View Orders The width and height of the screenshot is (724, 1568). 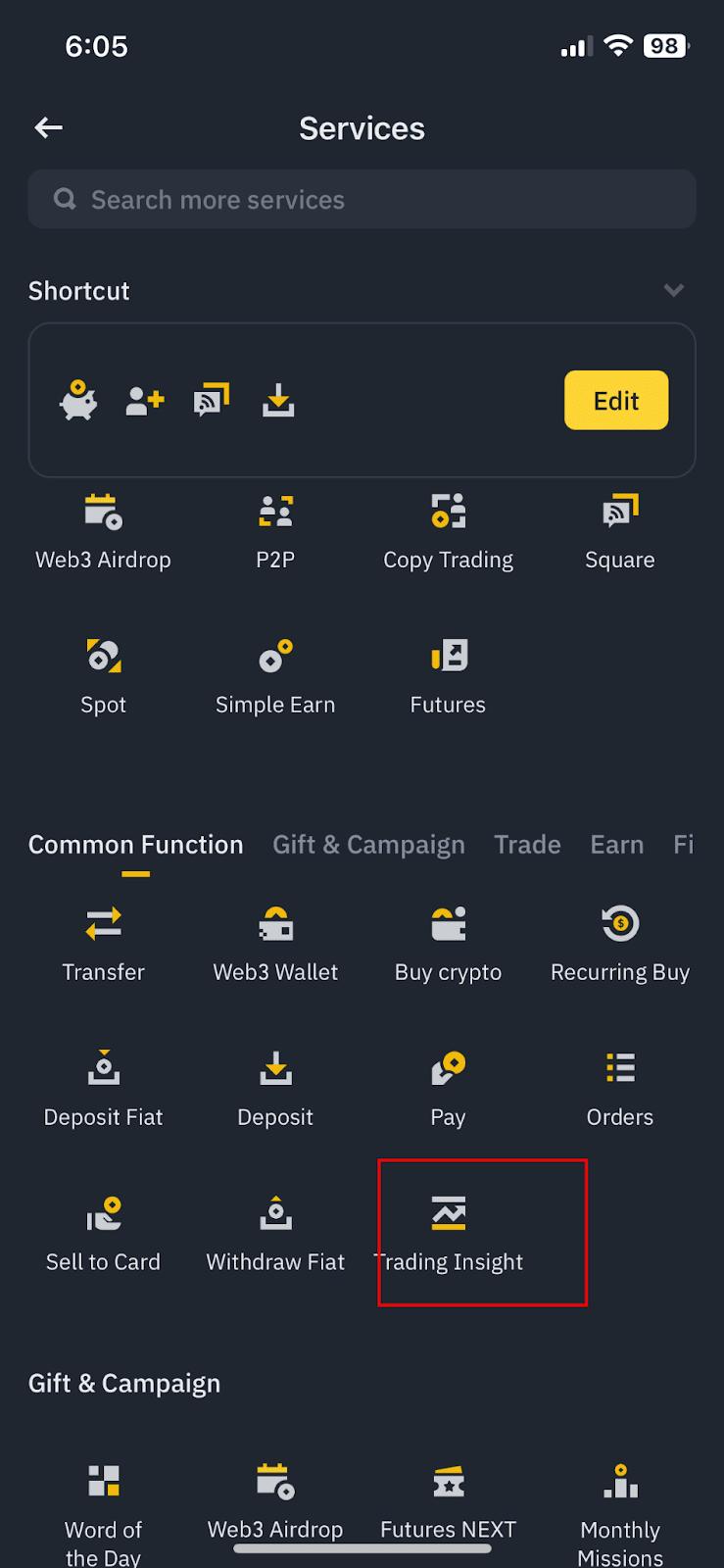pos(619,1088)
